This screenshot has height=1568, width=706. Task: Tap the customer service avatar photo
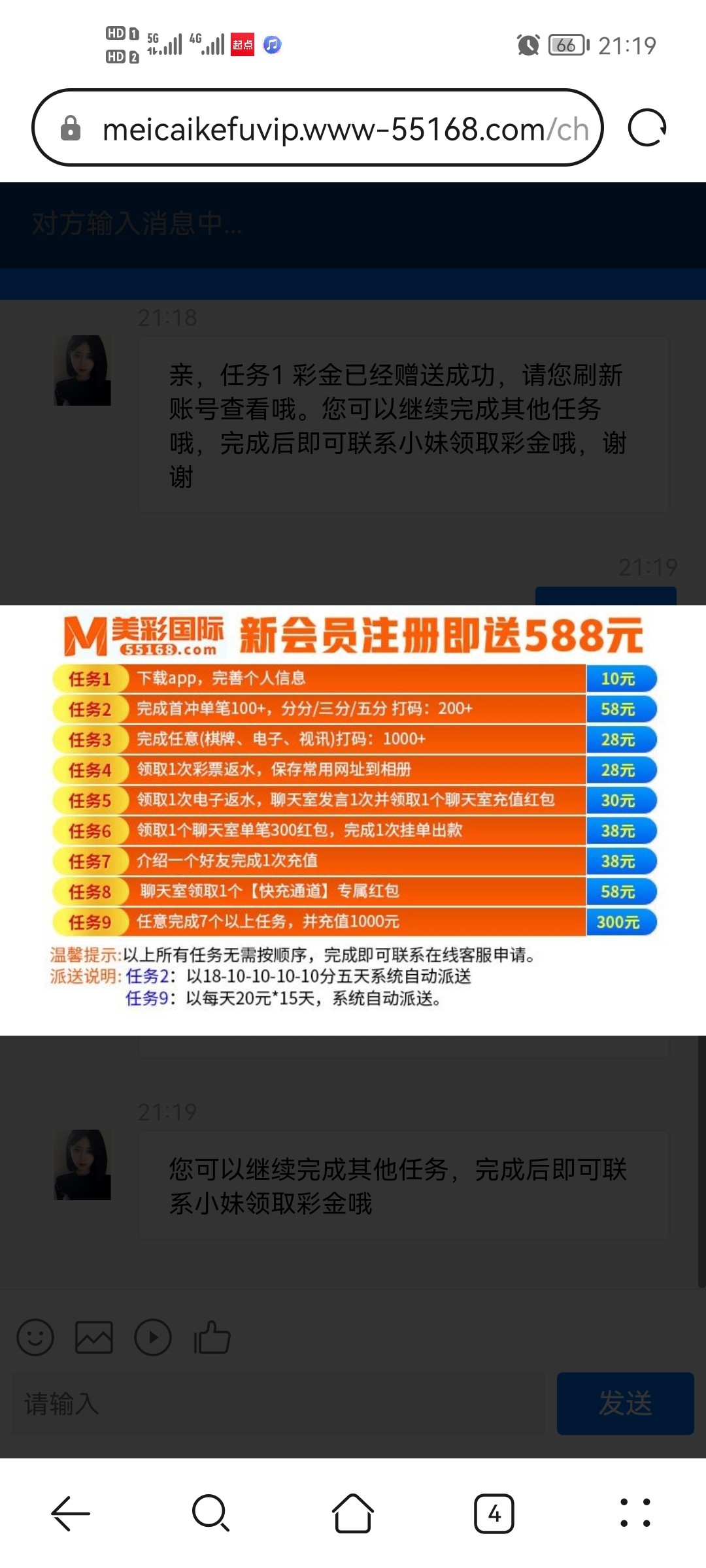(x=82, y=369)
